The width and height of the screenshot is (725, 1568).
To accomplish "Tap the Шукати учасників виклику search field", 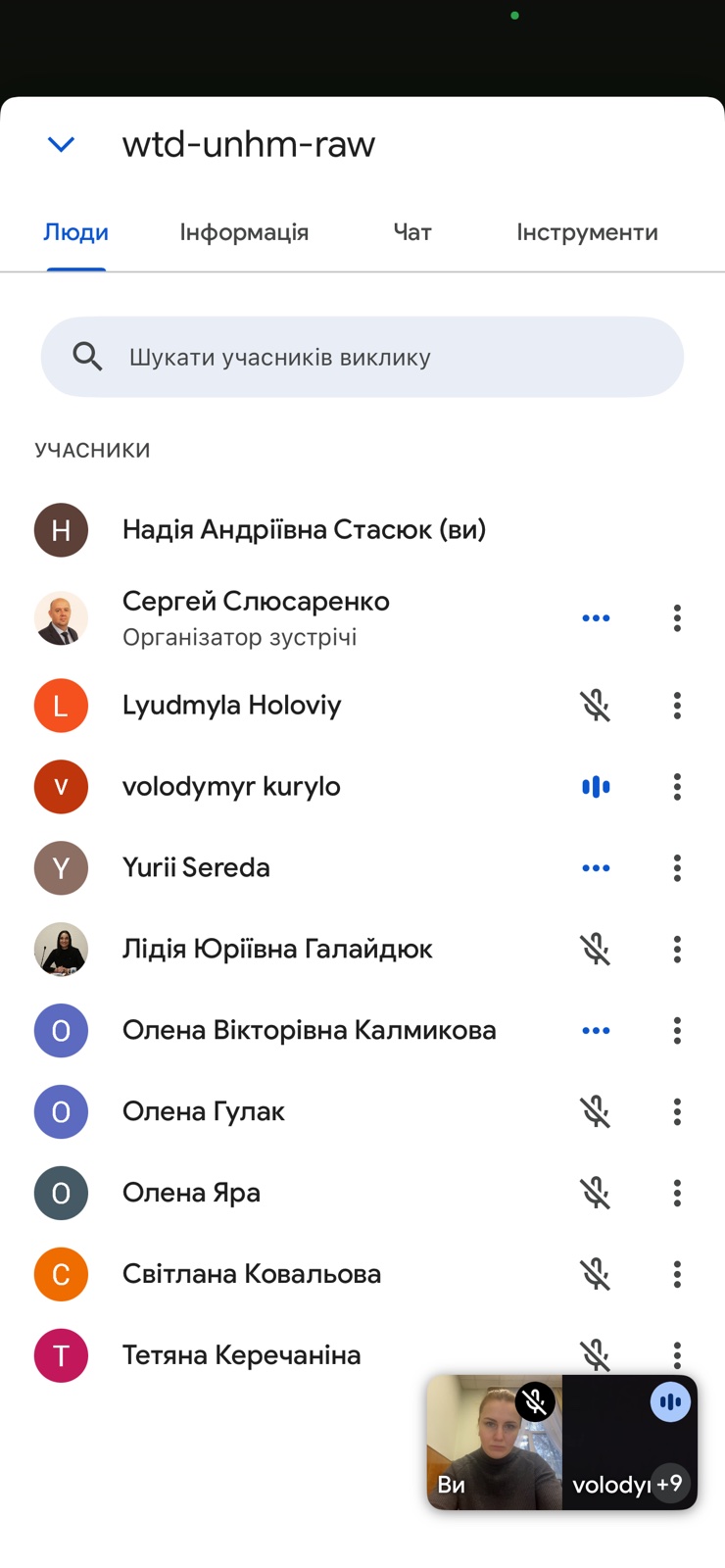I will 362,357.
